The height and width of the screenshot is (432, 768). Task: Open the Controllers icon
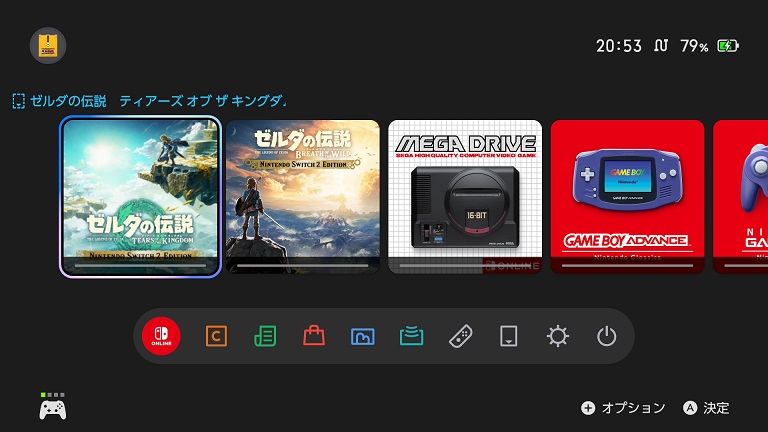coord(460,336)
